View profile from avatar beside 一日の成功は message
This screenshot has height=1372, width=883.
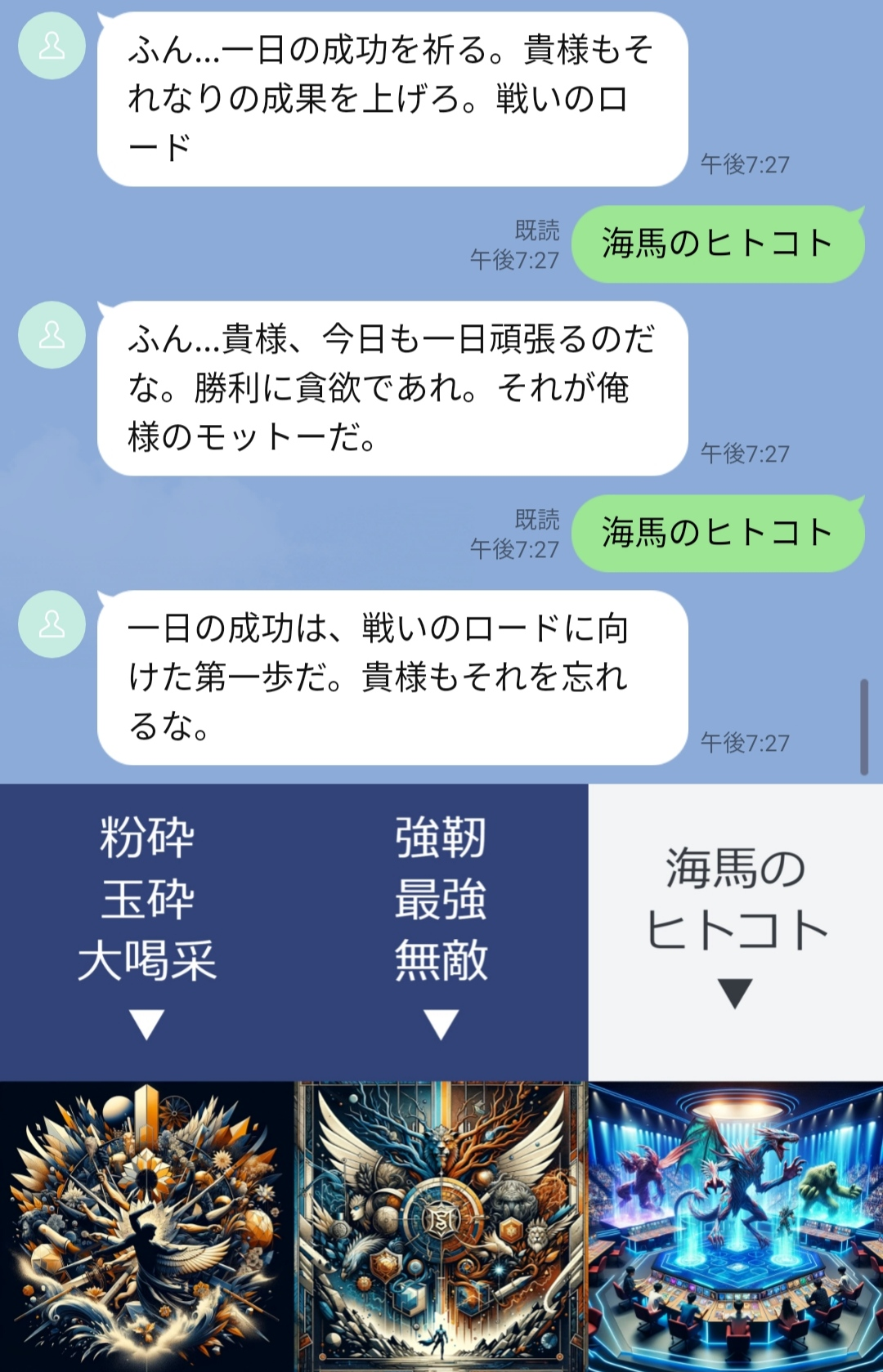pos(52,624)
